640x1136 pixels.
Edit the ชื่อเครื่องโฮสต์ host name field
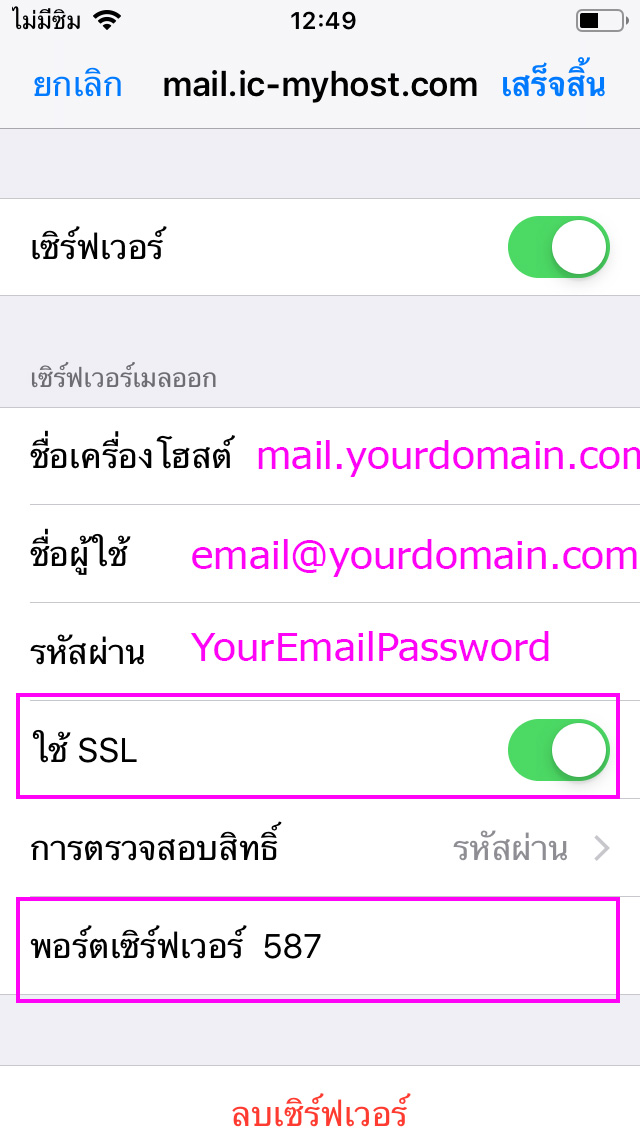point(445,456)
